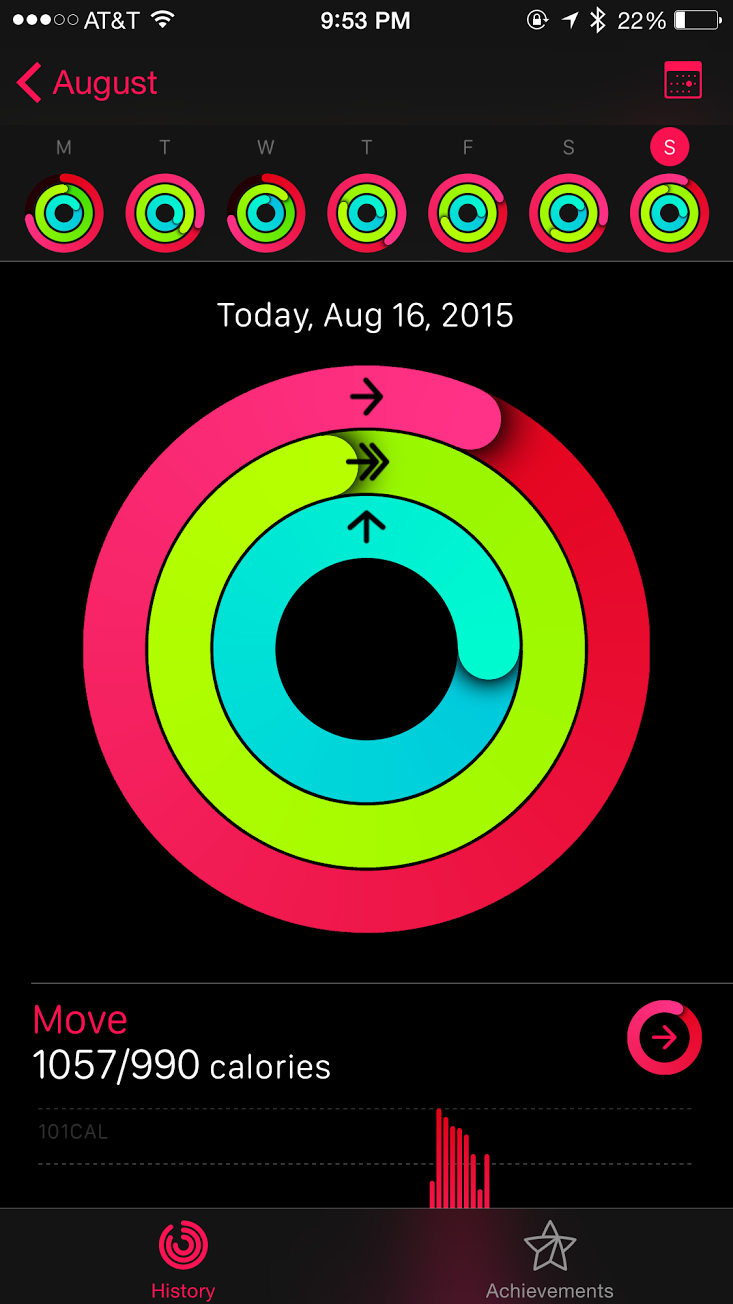The width and height of the screenshot is (733, 1304).
Task: Go back to August month view
Action: 88,83
